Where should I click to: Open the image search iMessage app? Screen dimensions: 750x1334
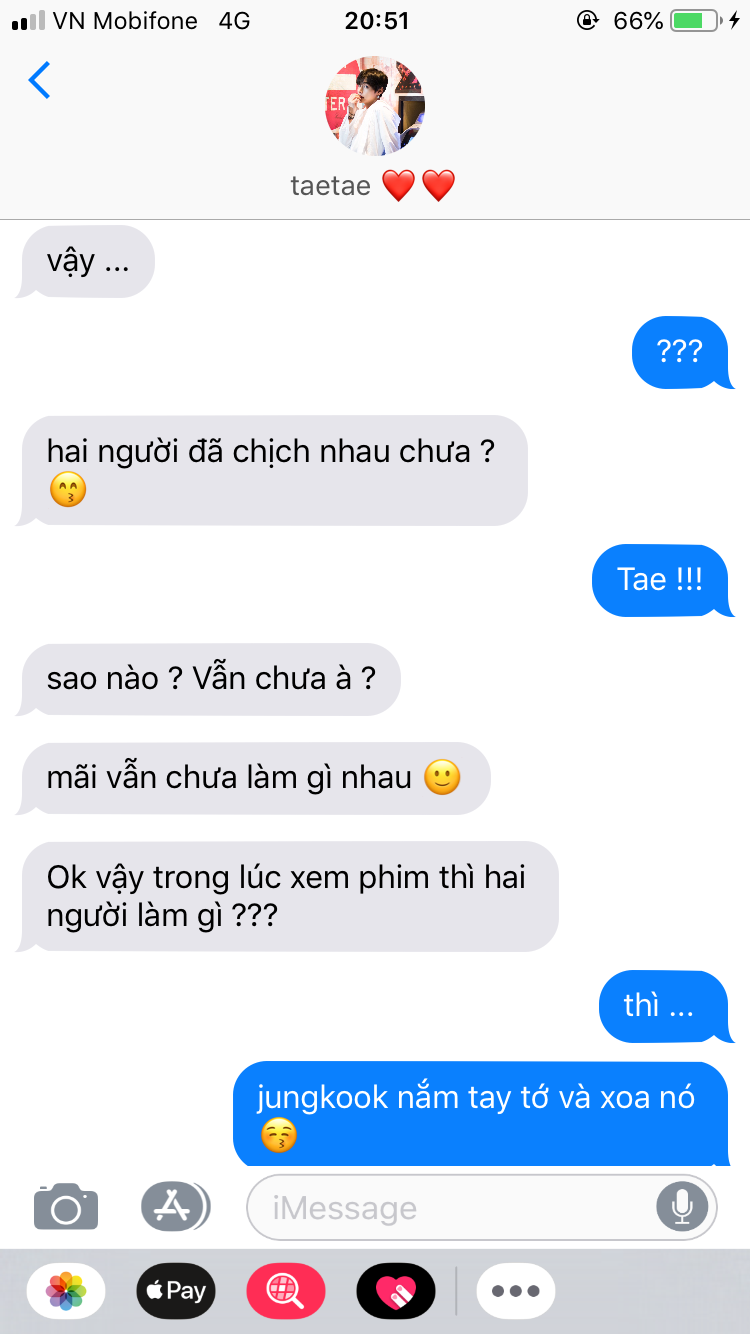[286, 1291]
